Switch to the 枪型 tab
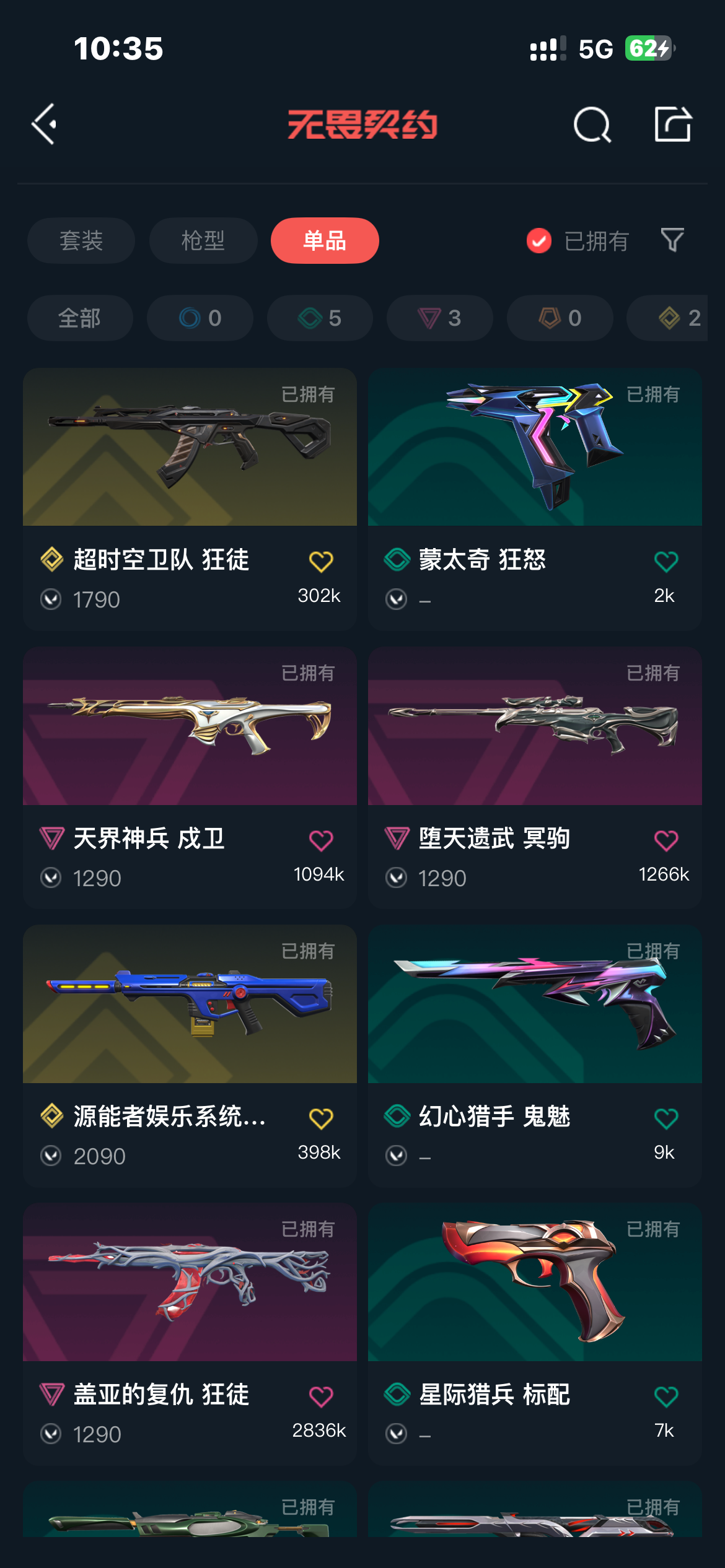 (x=203, y=240)
